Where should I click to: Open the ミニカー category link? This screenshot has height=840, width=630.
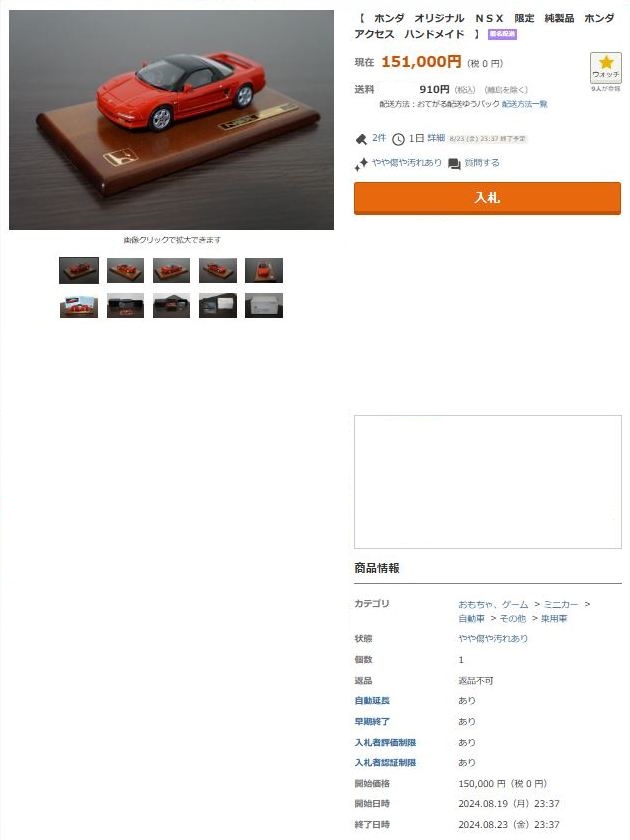561,604
